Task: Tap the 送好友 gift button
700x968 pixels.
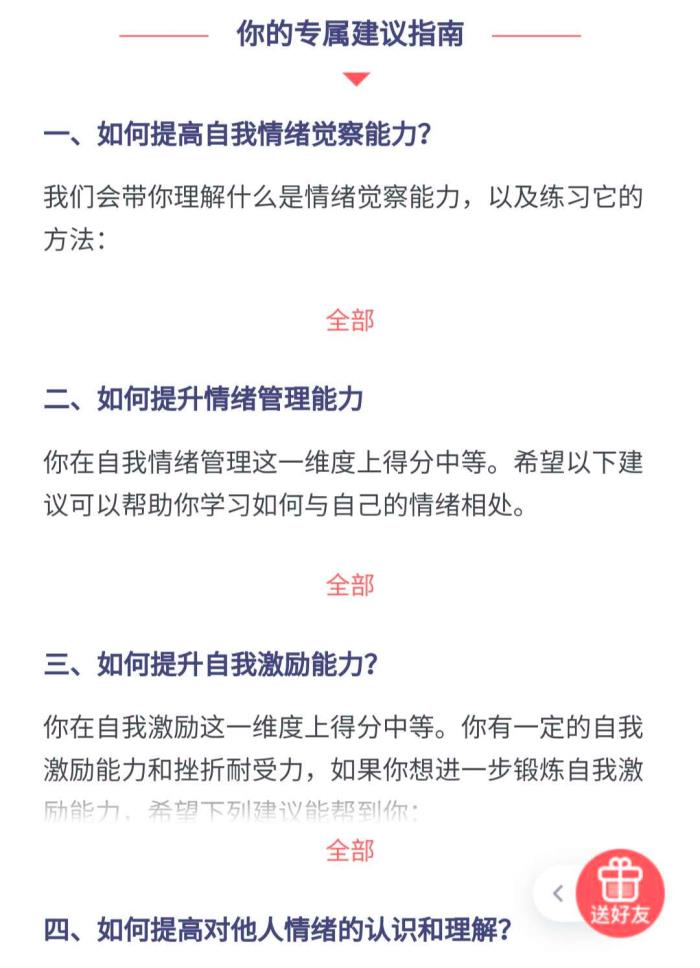Action: click(620, 893)
